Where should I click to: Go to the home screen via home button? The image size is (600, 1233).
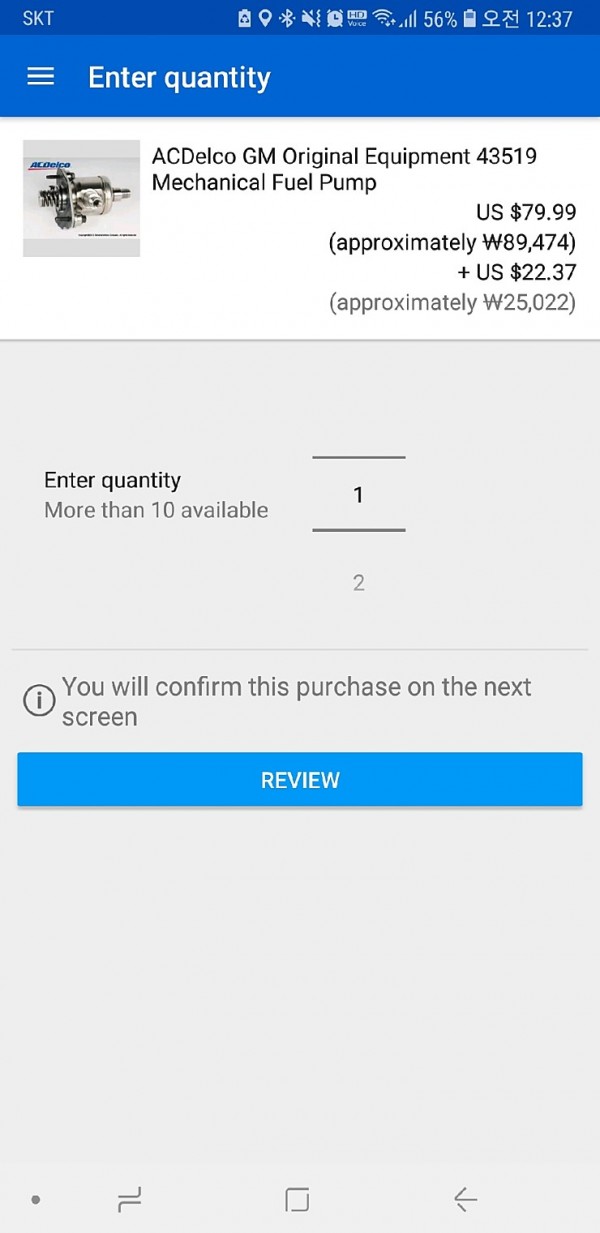point(297,1199)
